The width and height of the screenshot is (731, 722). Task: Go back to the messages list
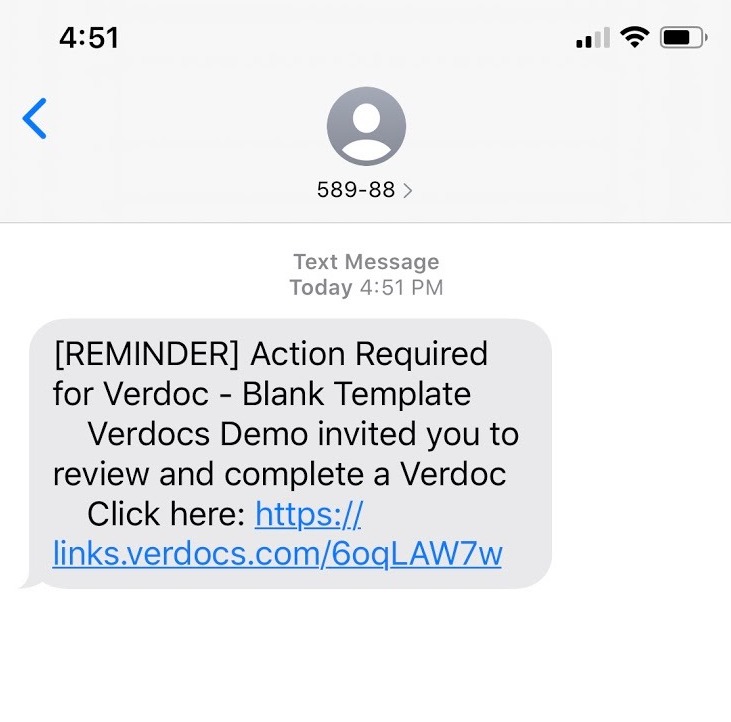pos(35,119)
